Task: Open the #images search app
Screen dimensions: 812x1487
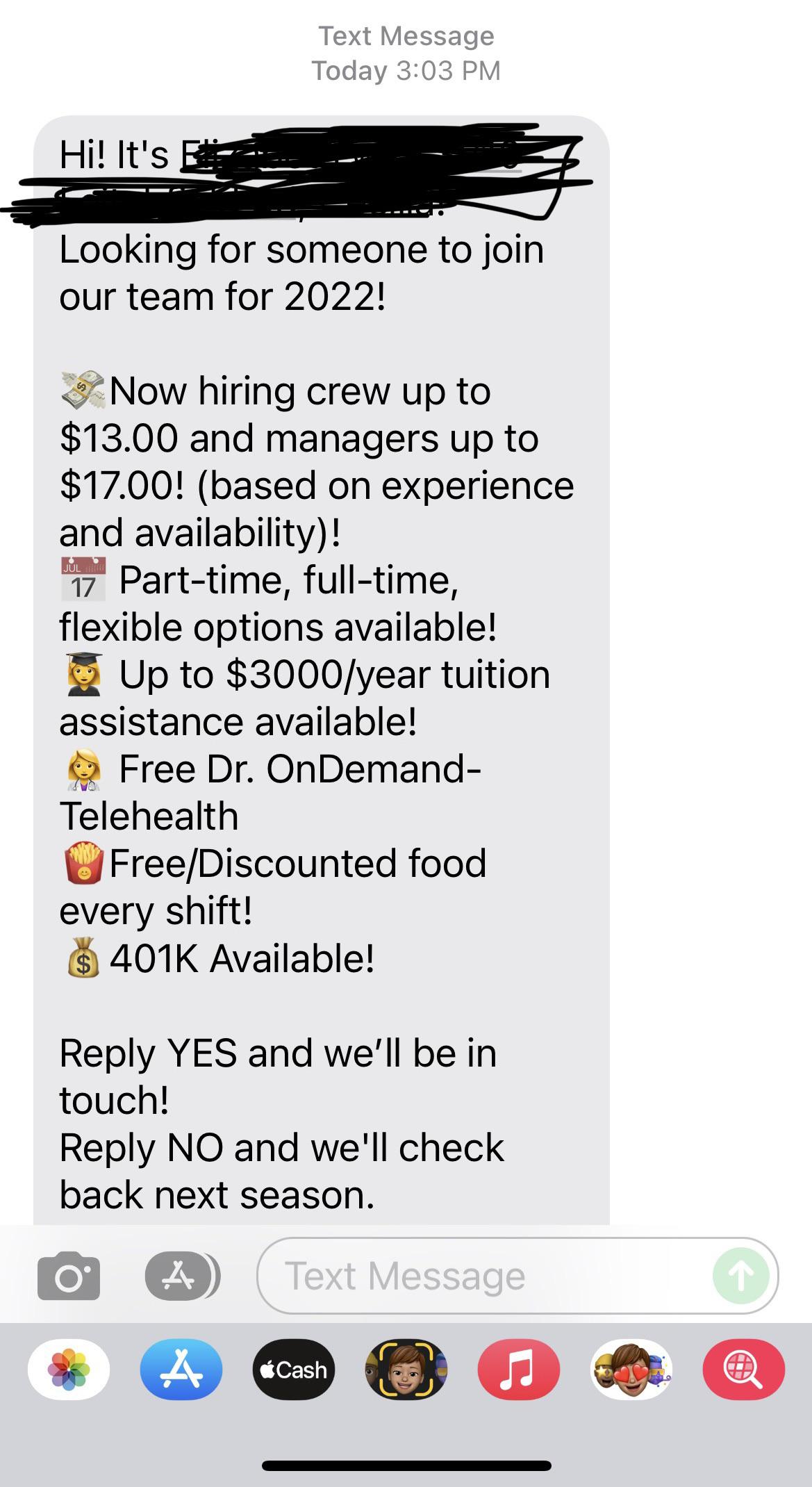Action: point(745,1368)
